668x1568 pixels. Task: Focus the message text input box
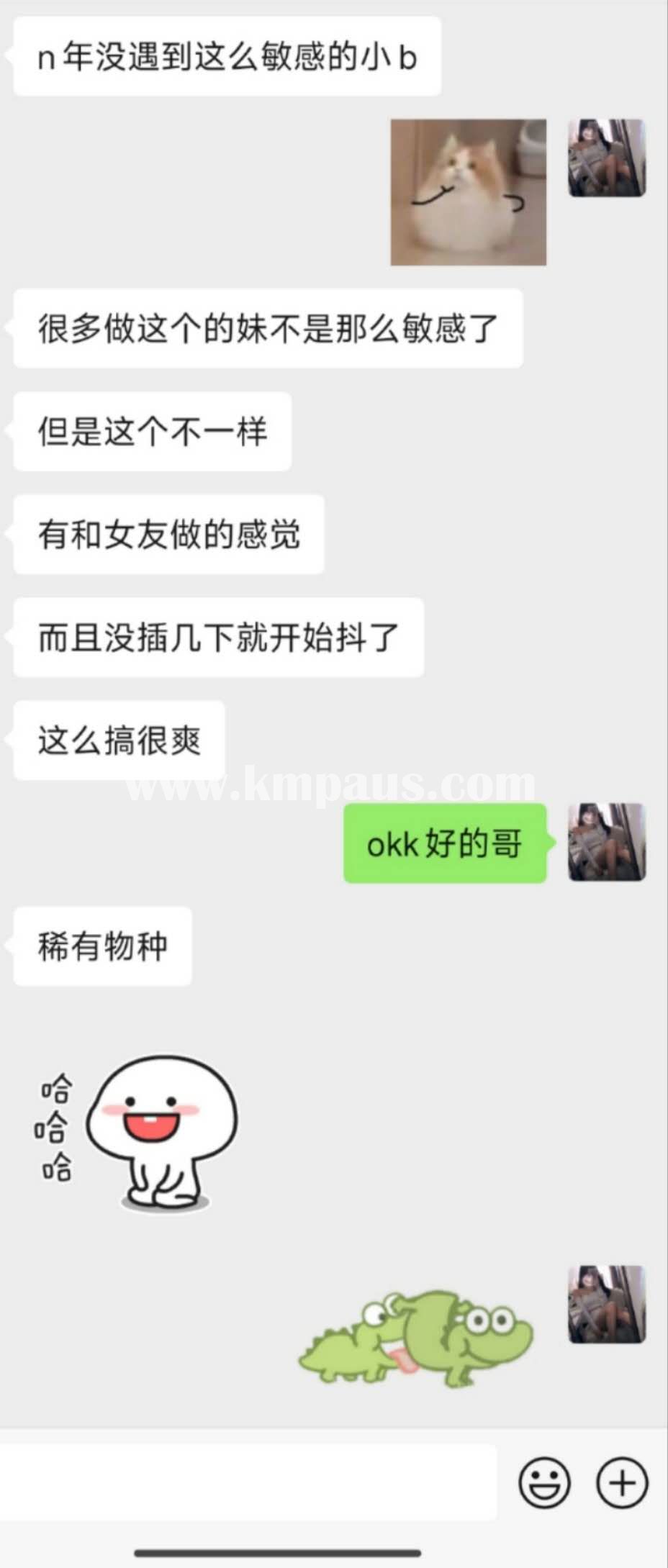click(248, 1483)
